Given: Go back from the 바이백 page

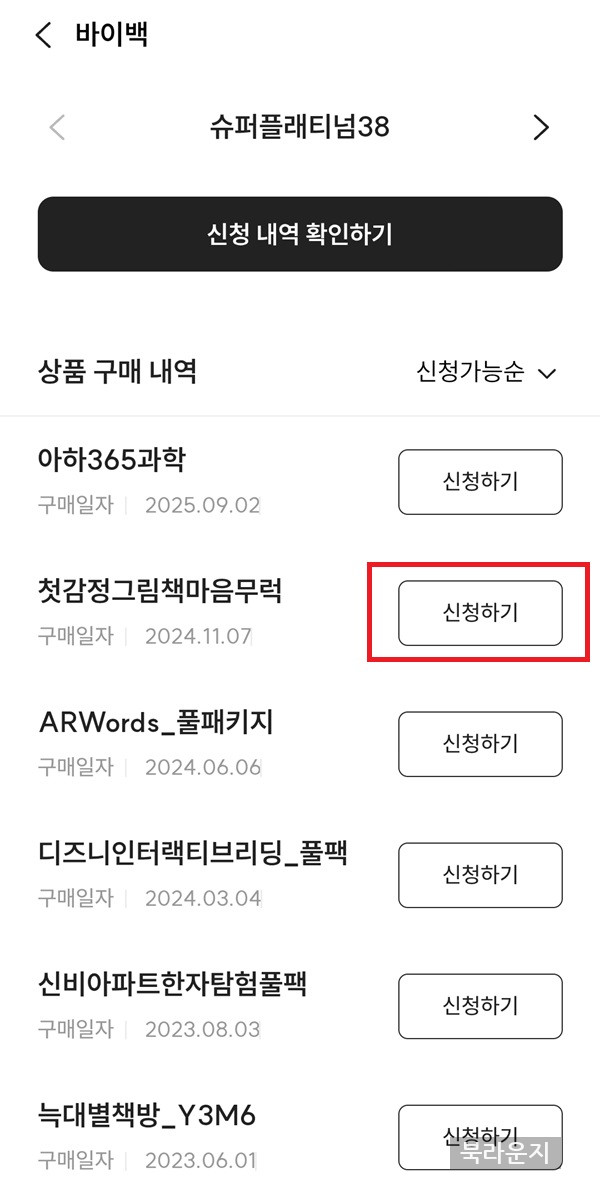Looking at the screenshot, I should 43,36.
